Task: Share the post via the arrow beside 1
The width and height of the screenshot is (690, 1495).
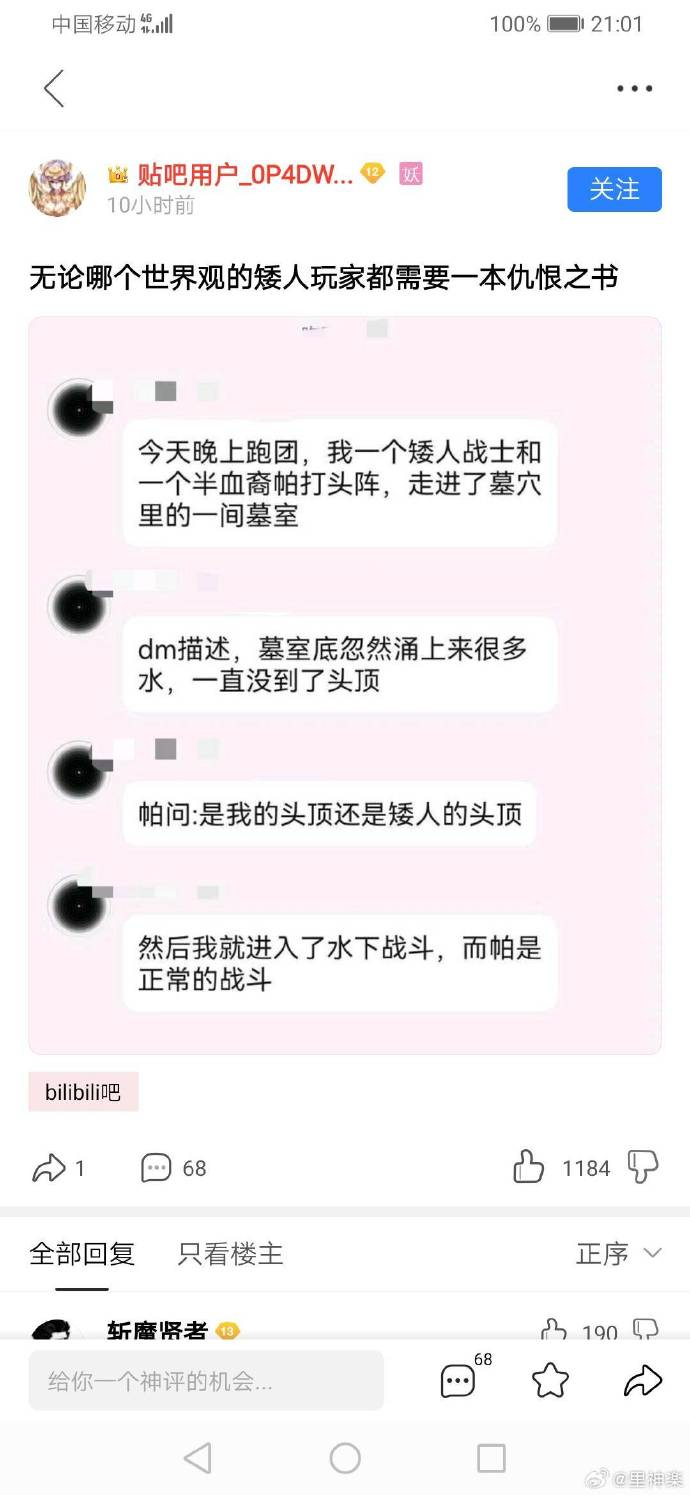Action: [49, 1168]
